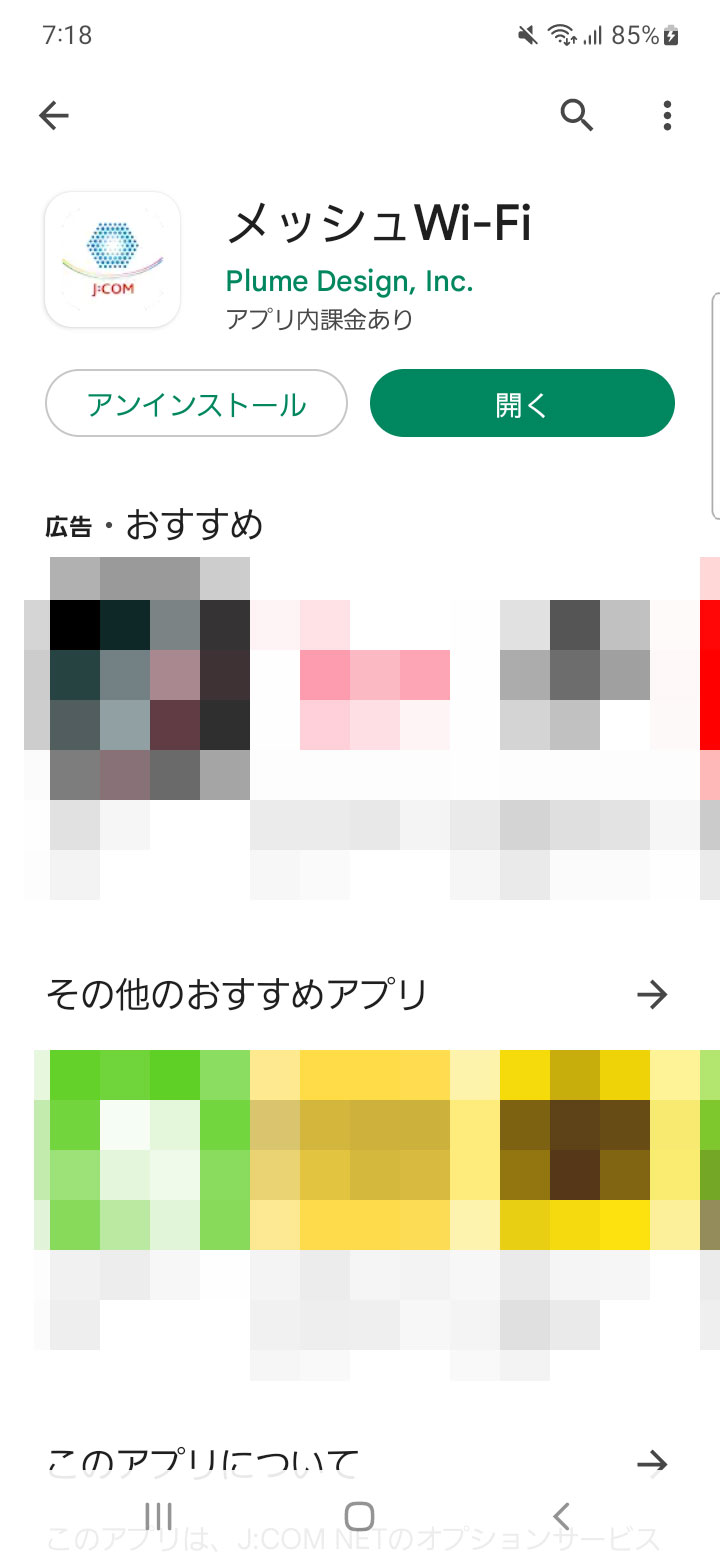Tap the system home button
Image resolution: width=720 pixels, height=1560 pixels.
point(359,1516)
